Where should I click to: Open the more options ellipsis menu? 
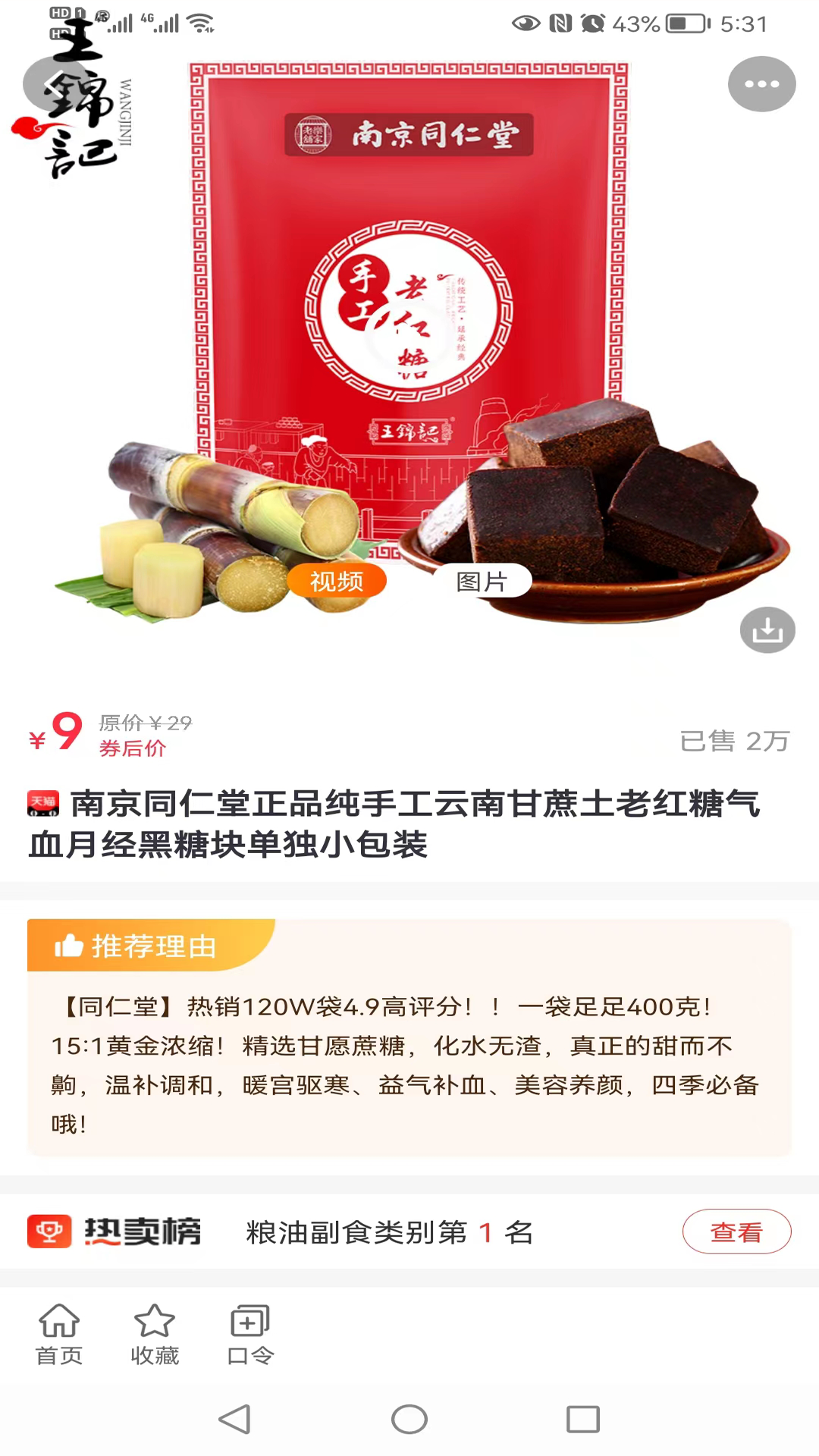click(761, 85)
